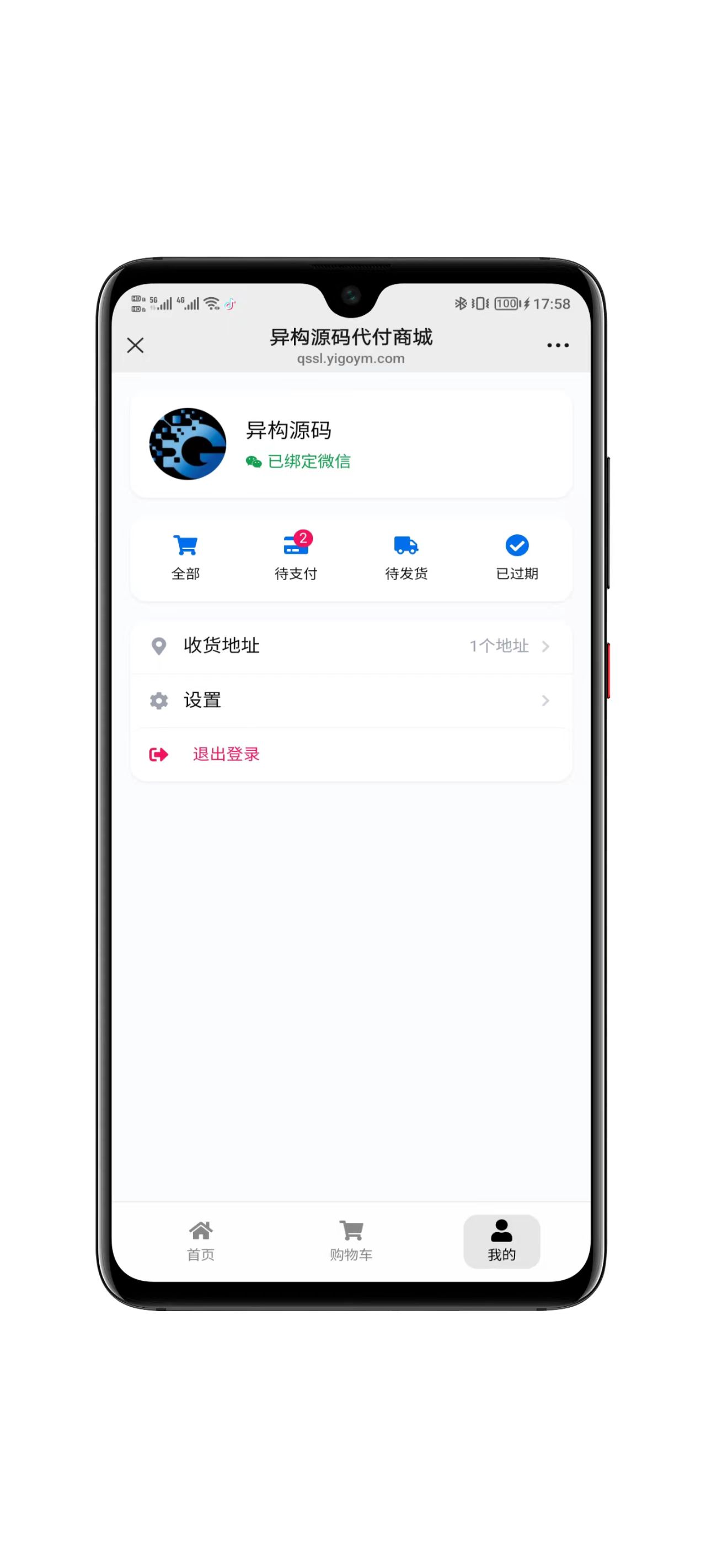Tap 退出登录 to log out
The height and width of the screenshot is (1568, 706).
226,754
